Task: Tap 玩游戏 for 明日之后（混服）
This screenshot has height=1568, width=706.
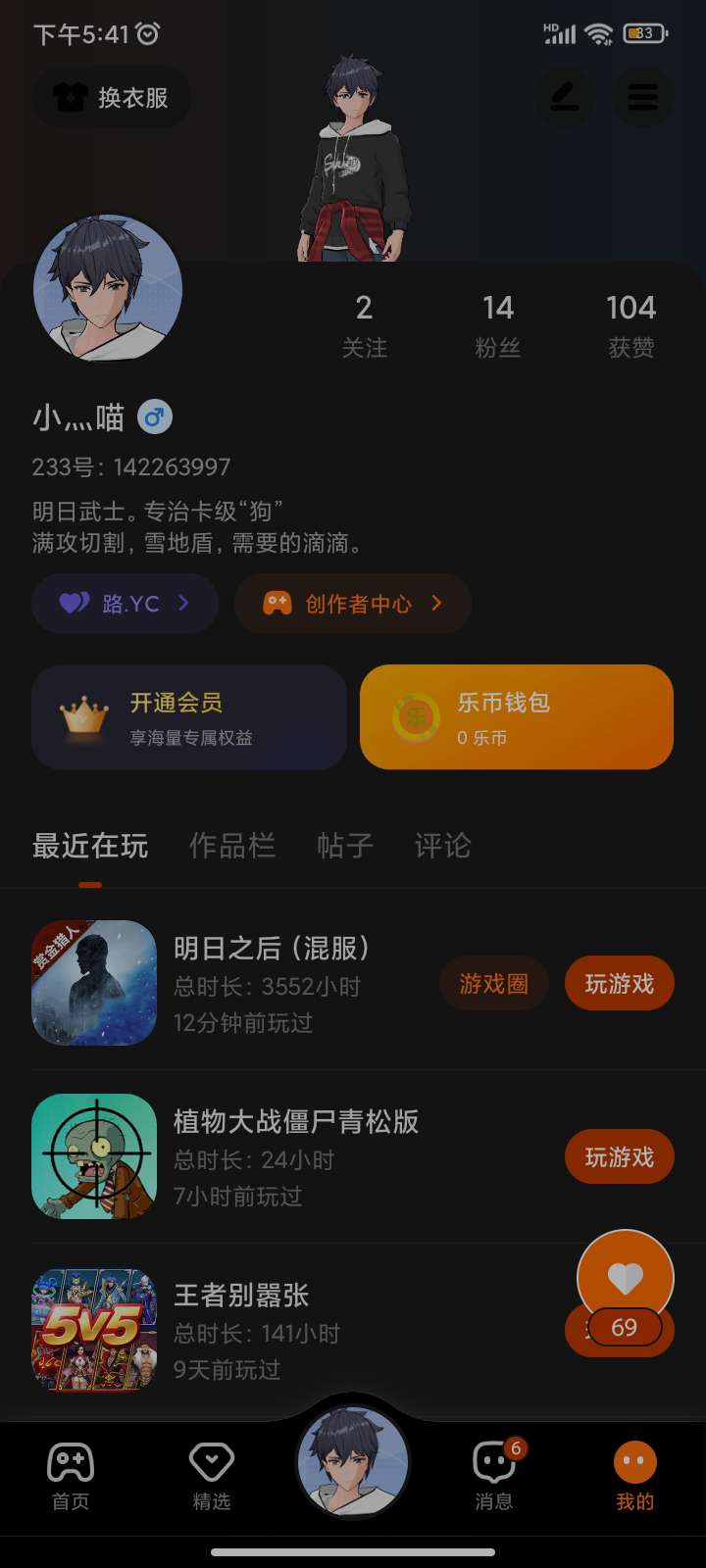Action: tap(619, 984)
